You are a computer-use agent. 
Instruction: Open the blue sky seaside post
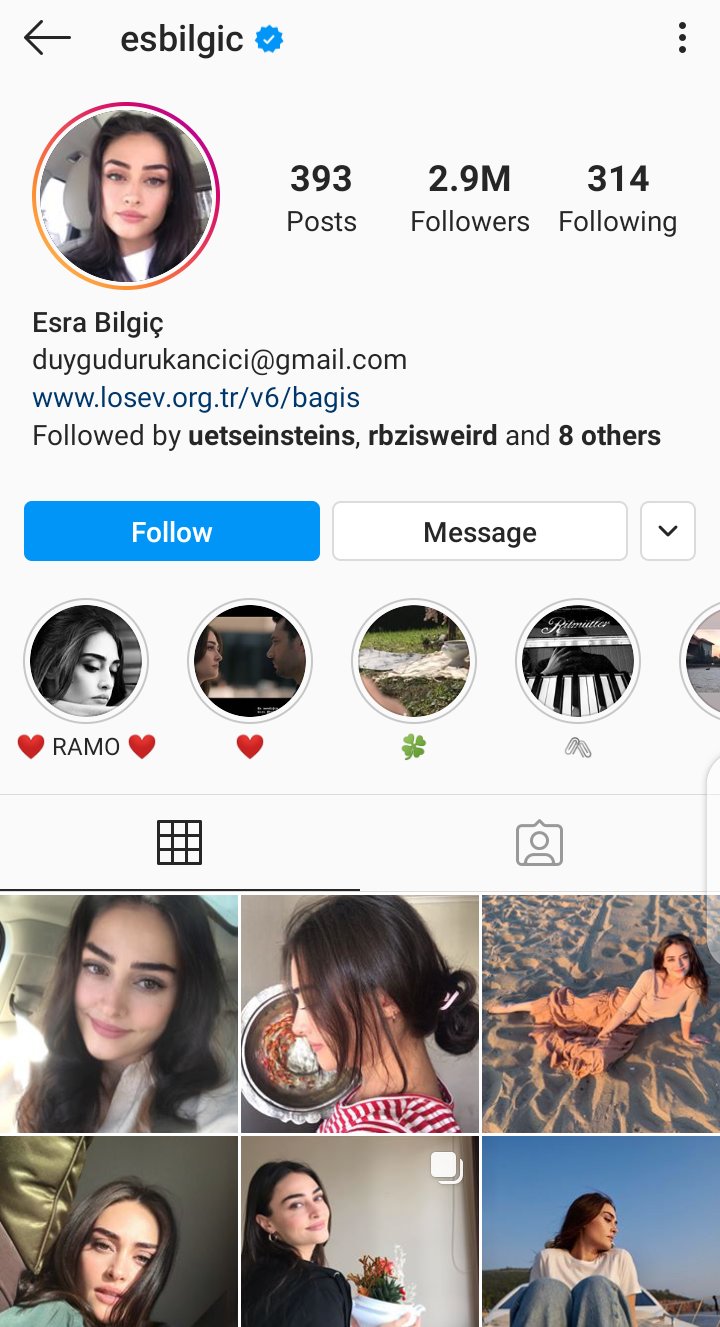pyautogui.click(x=601, y=1231)
